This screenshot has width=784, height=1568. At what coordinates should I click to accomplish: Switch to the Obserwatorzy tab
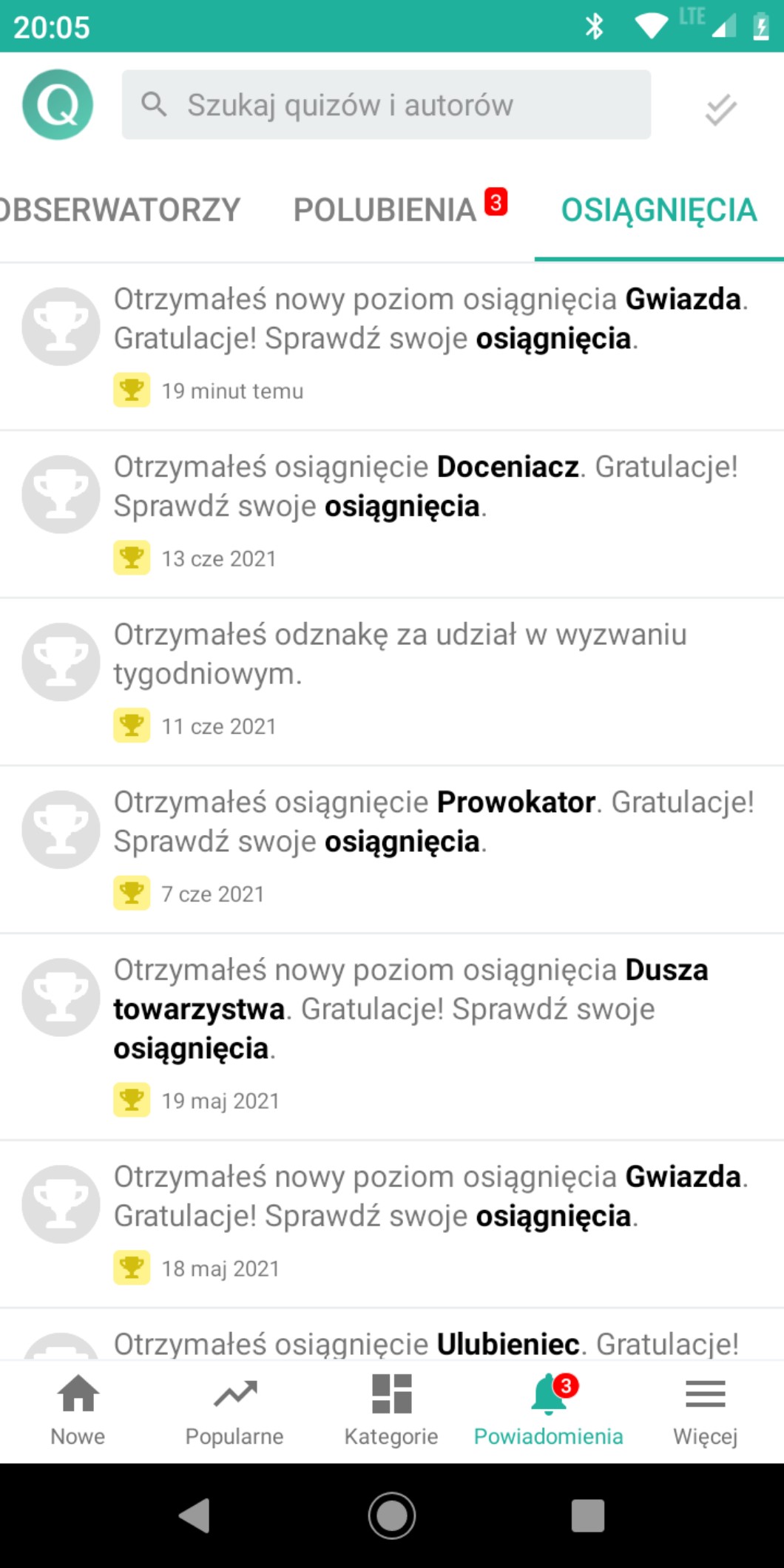118,210
